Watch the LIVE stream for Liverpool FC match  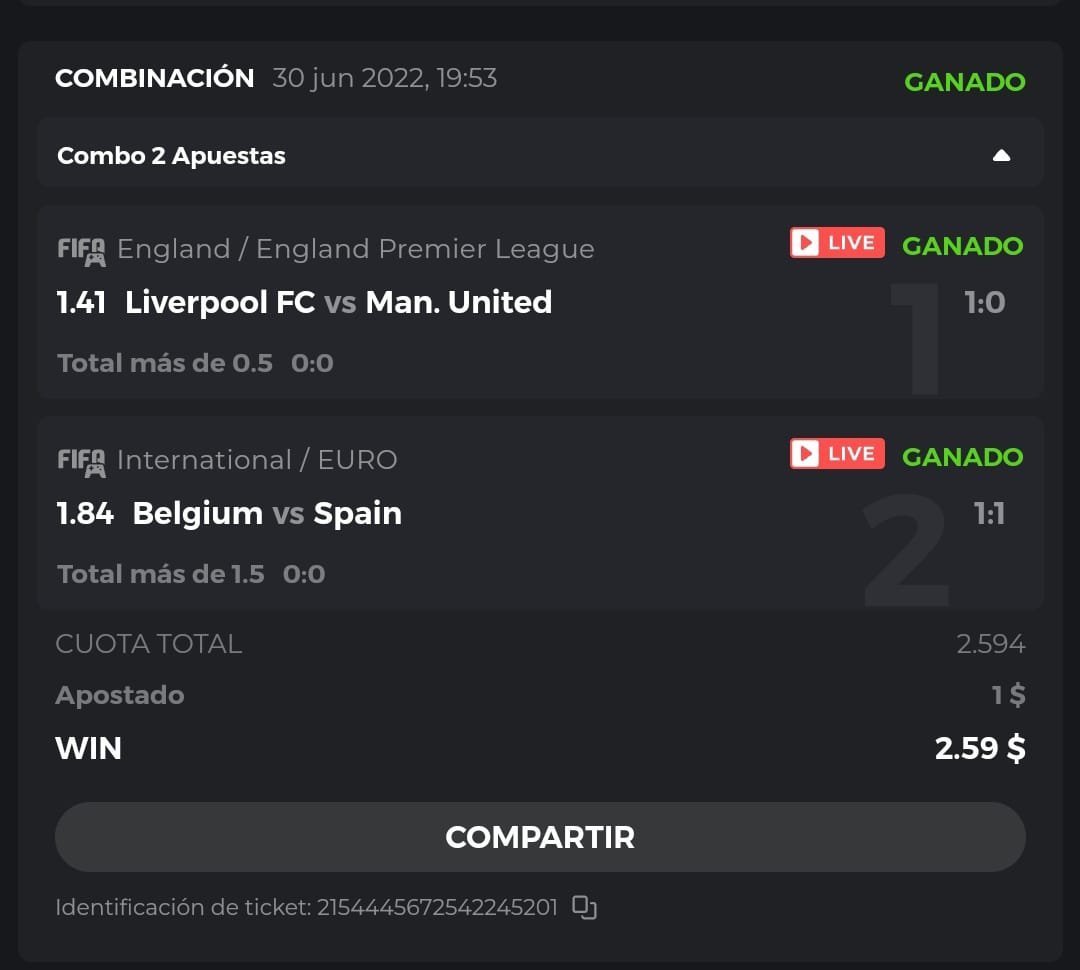[x=837, y=243]
